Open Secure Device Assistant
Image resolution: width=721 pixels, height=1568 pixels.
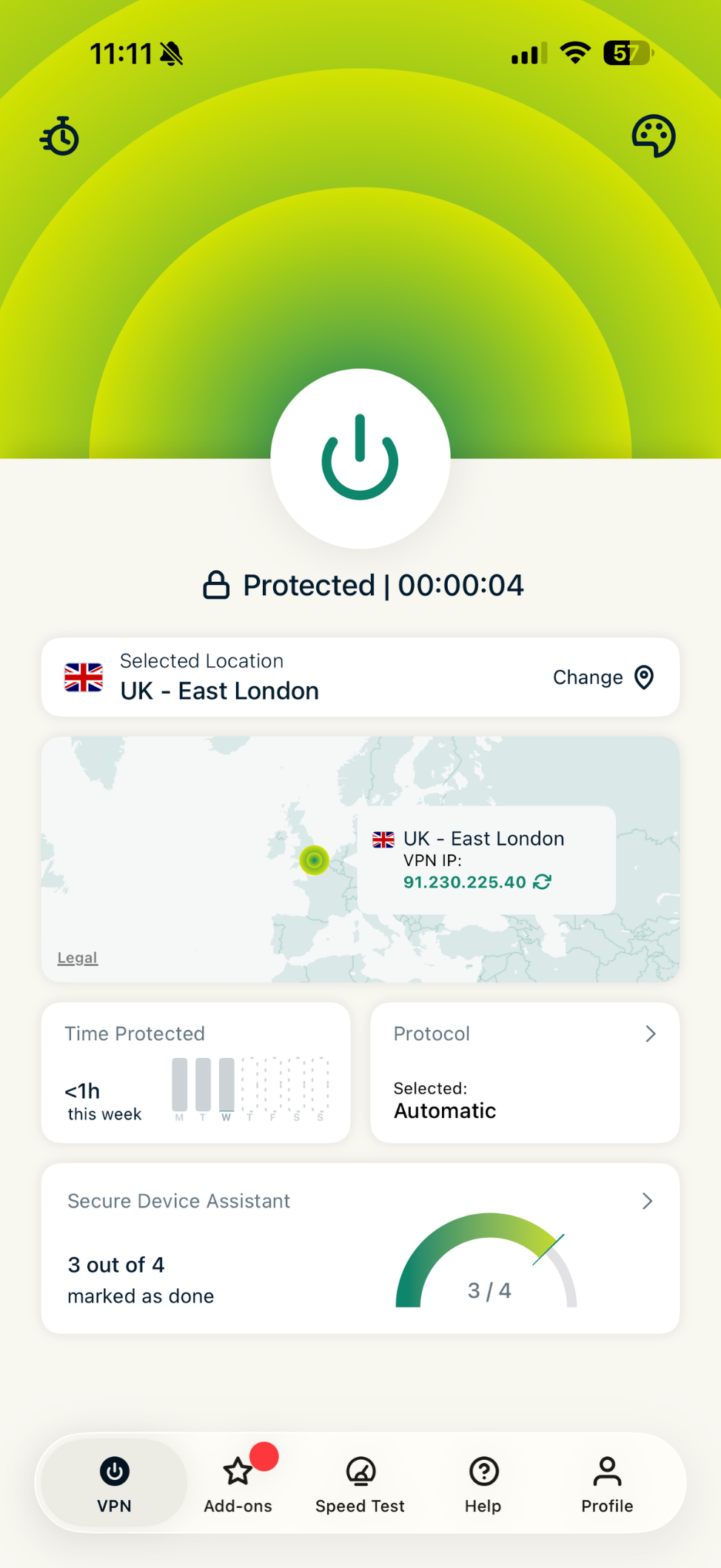tap(360, 1248)
